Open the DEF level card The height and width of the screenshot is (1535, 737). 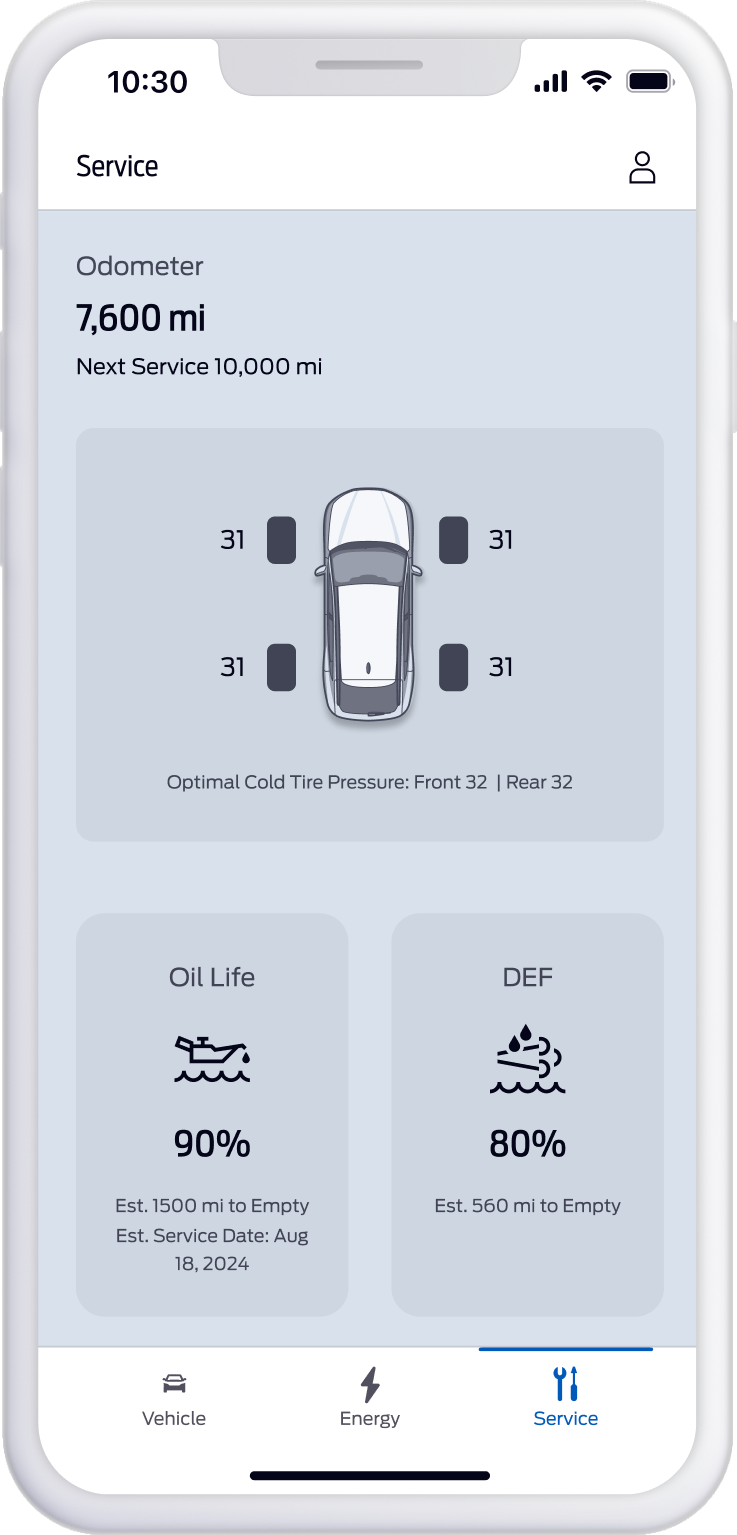[527, 1114]
